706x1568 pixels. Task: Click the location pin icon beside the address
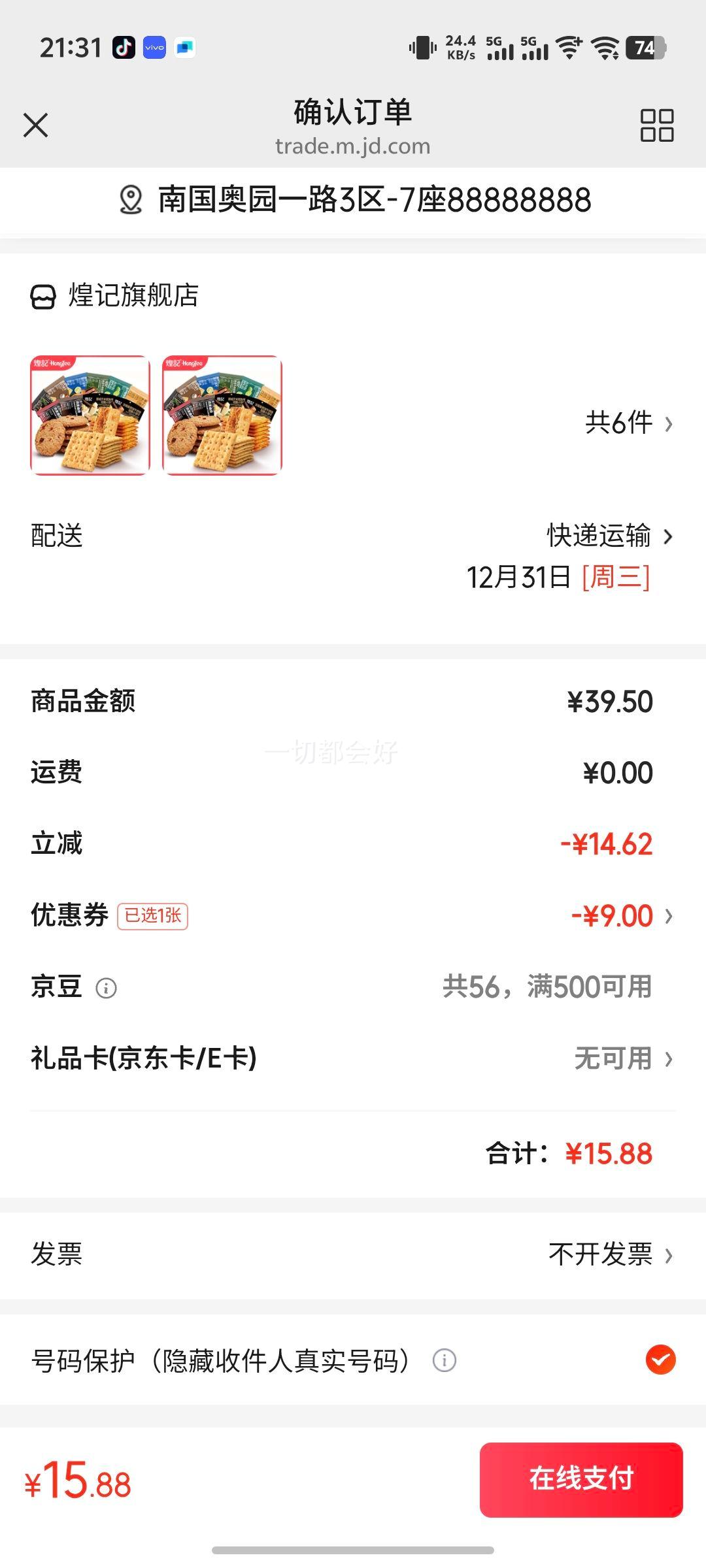pyautogui.click(x=131, y=201)
